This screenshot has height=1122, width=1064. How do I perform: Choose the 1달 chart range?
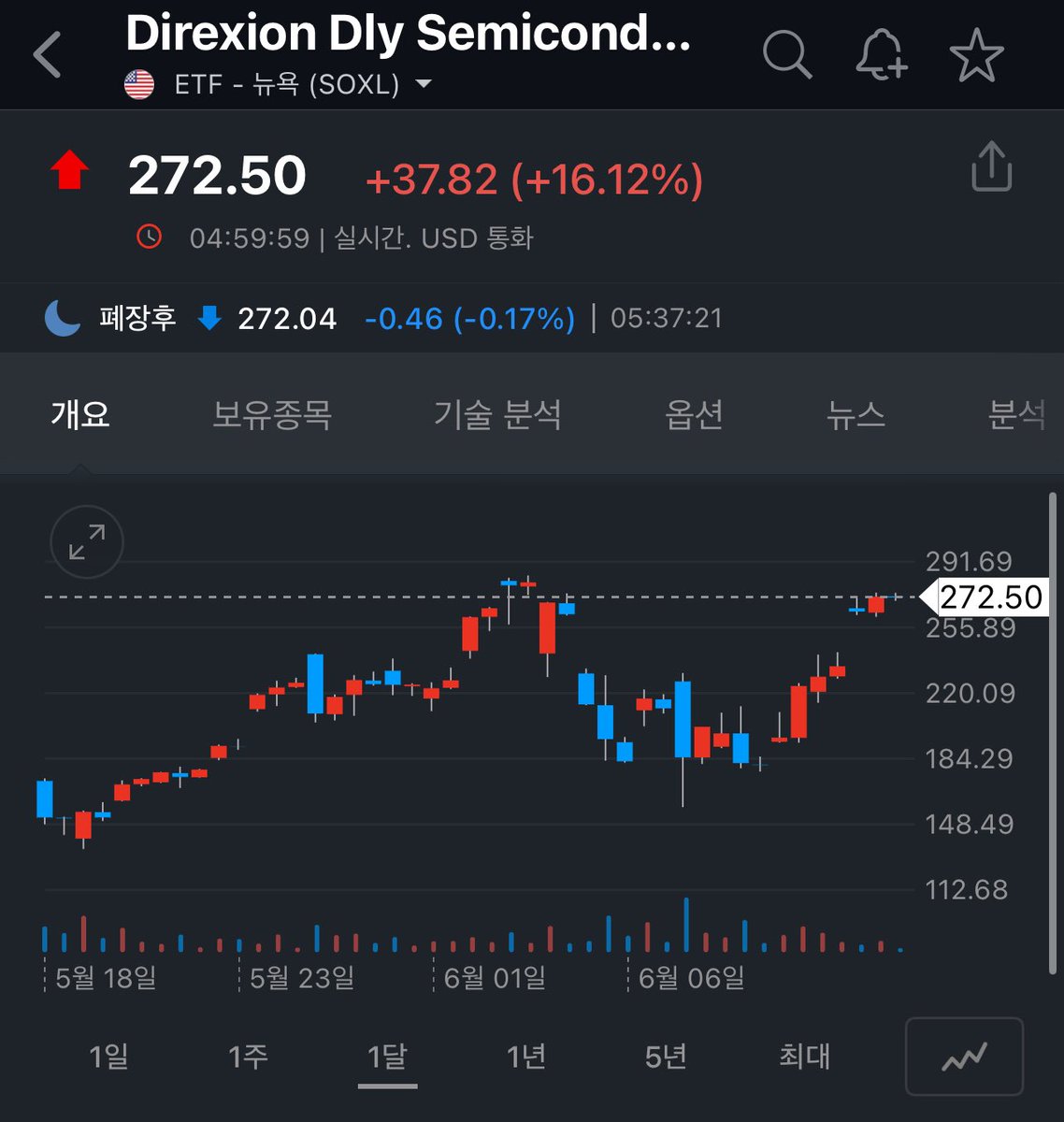[x=387, y=1057]
